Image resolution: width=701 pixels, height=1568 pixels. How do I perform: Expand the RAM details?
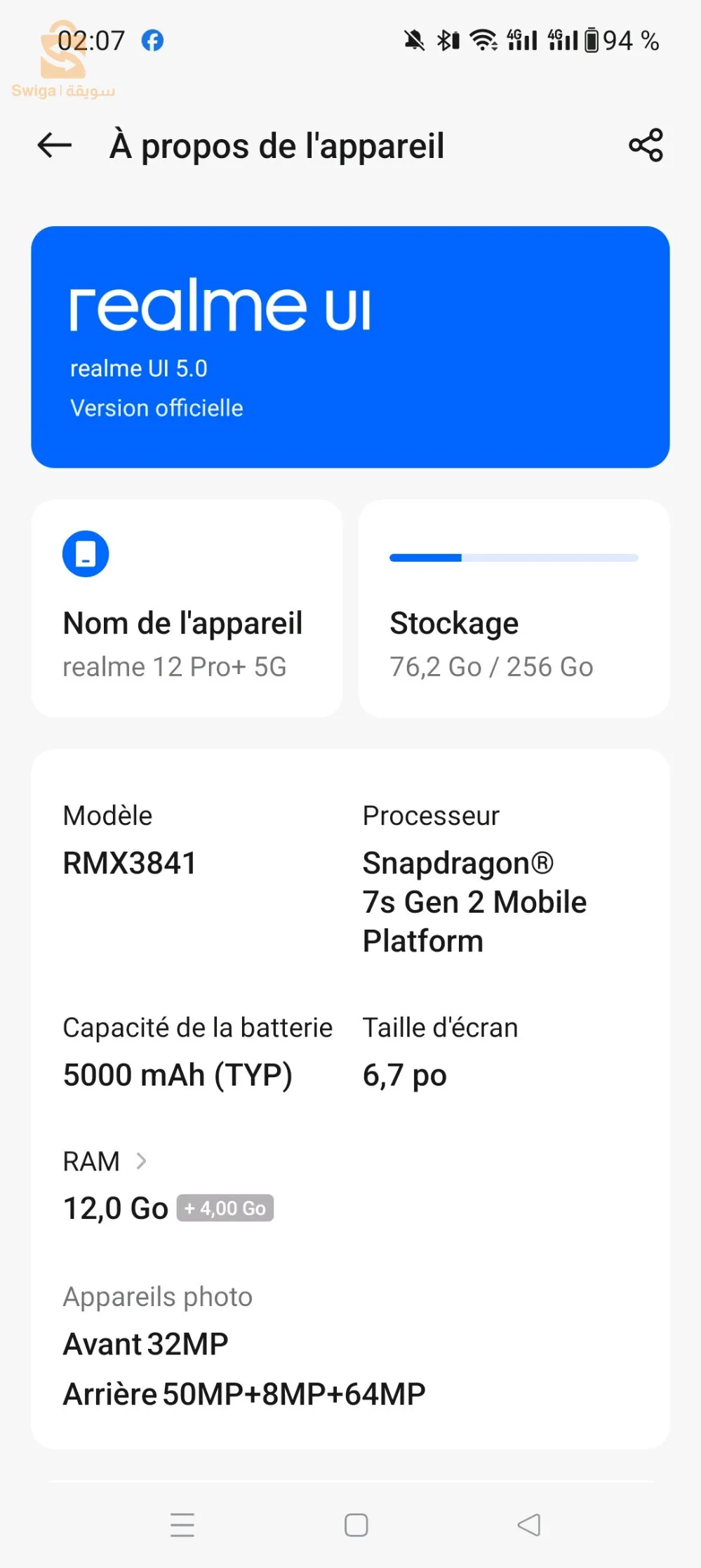[x=105, y=1161]
